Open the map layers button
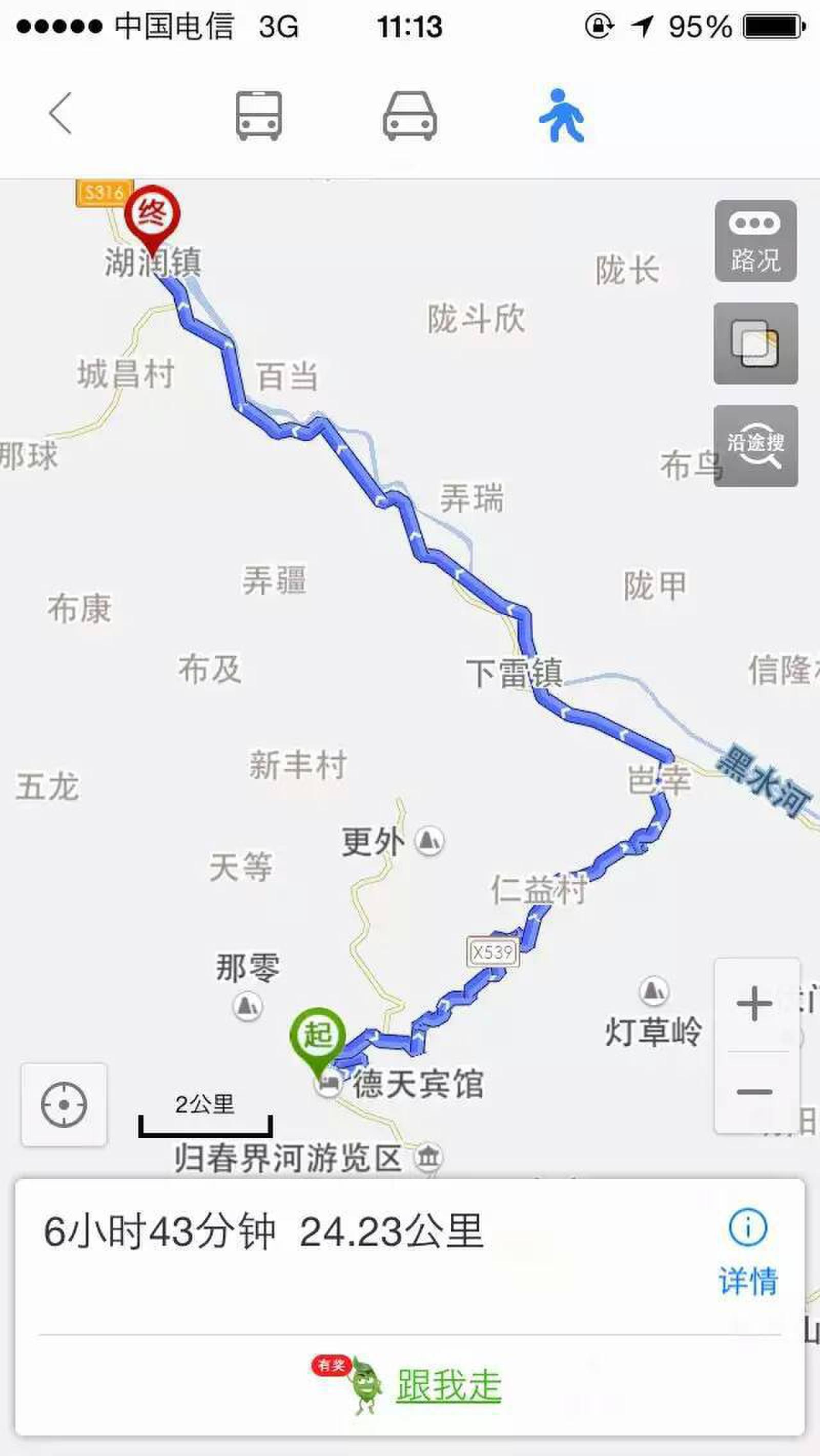This screenshot has height=1456, width=820. pyautogui.click(x=755, y=343)
